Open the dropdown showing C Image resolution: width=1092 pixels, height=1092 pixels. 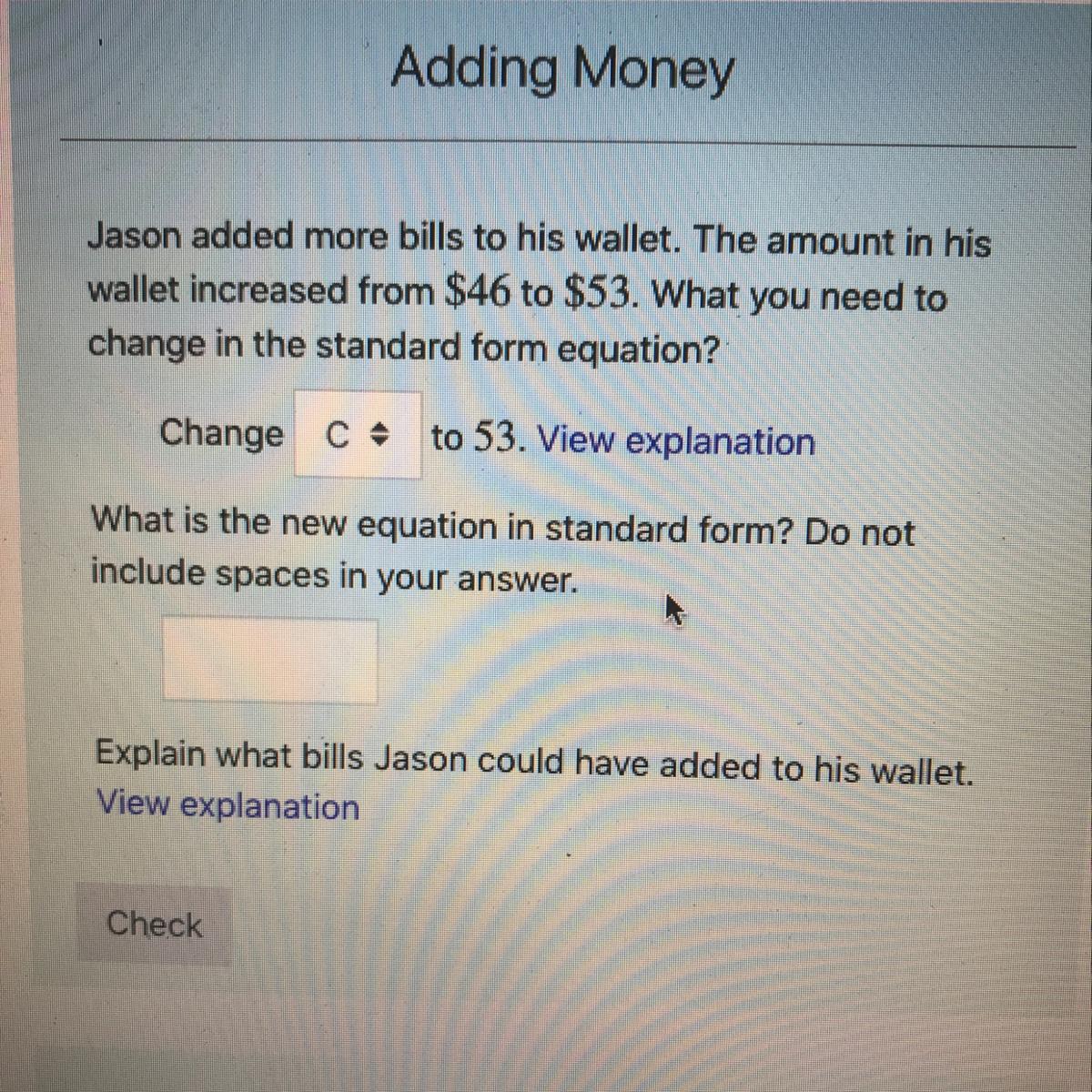click(358, 435)
